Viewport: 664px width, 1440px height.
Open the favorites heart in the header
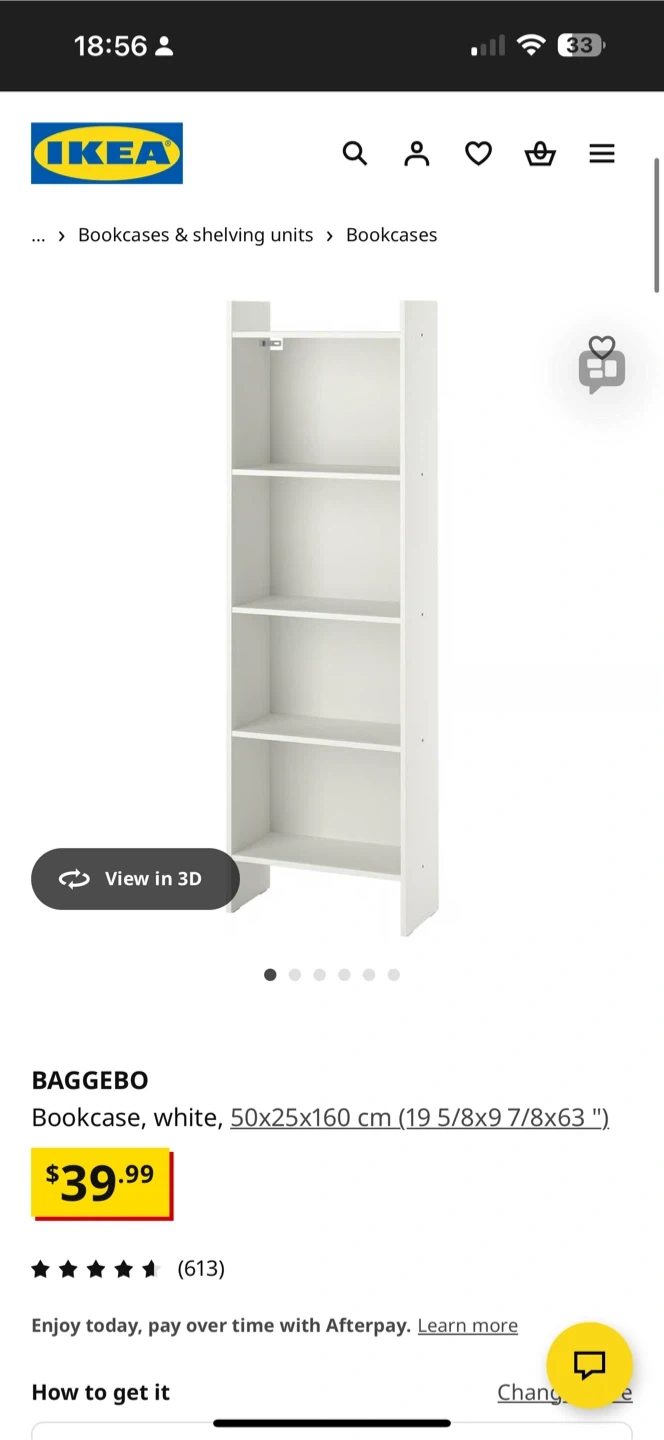coord(479,153)
